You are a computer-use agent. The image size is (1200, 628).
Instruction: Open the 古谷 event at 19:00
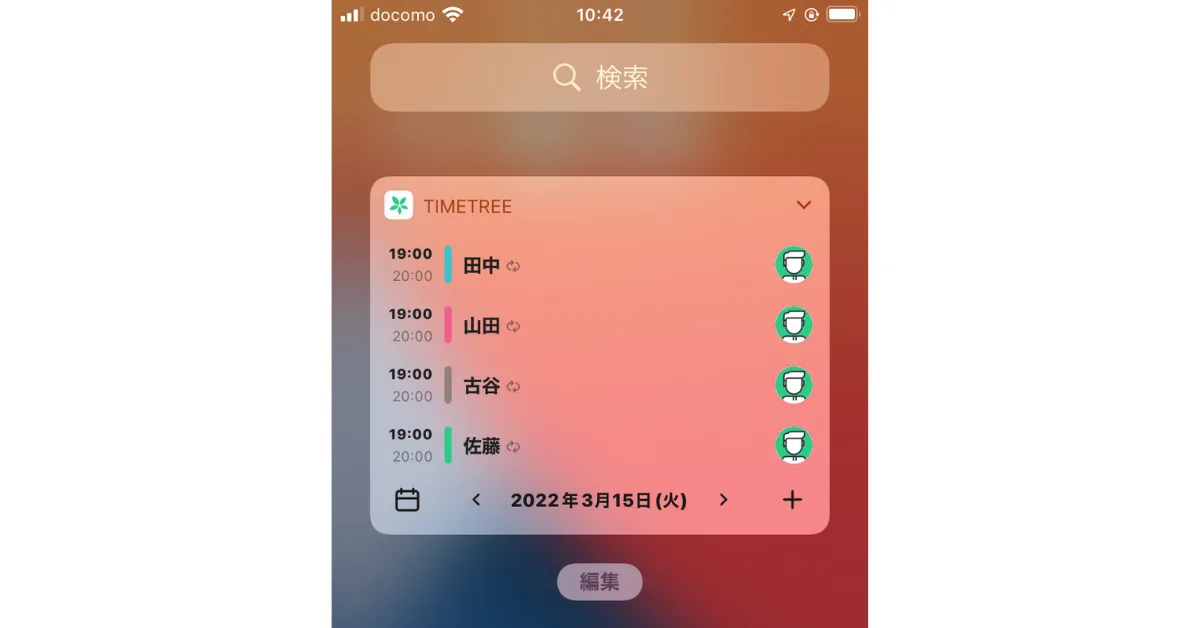[x=482, y=386]
